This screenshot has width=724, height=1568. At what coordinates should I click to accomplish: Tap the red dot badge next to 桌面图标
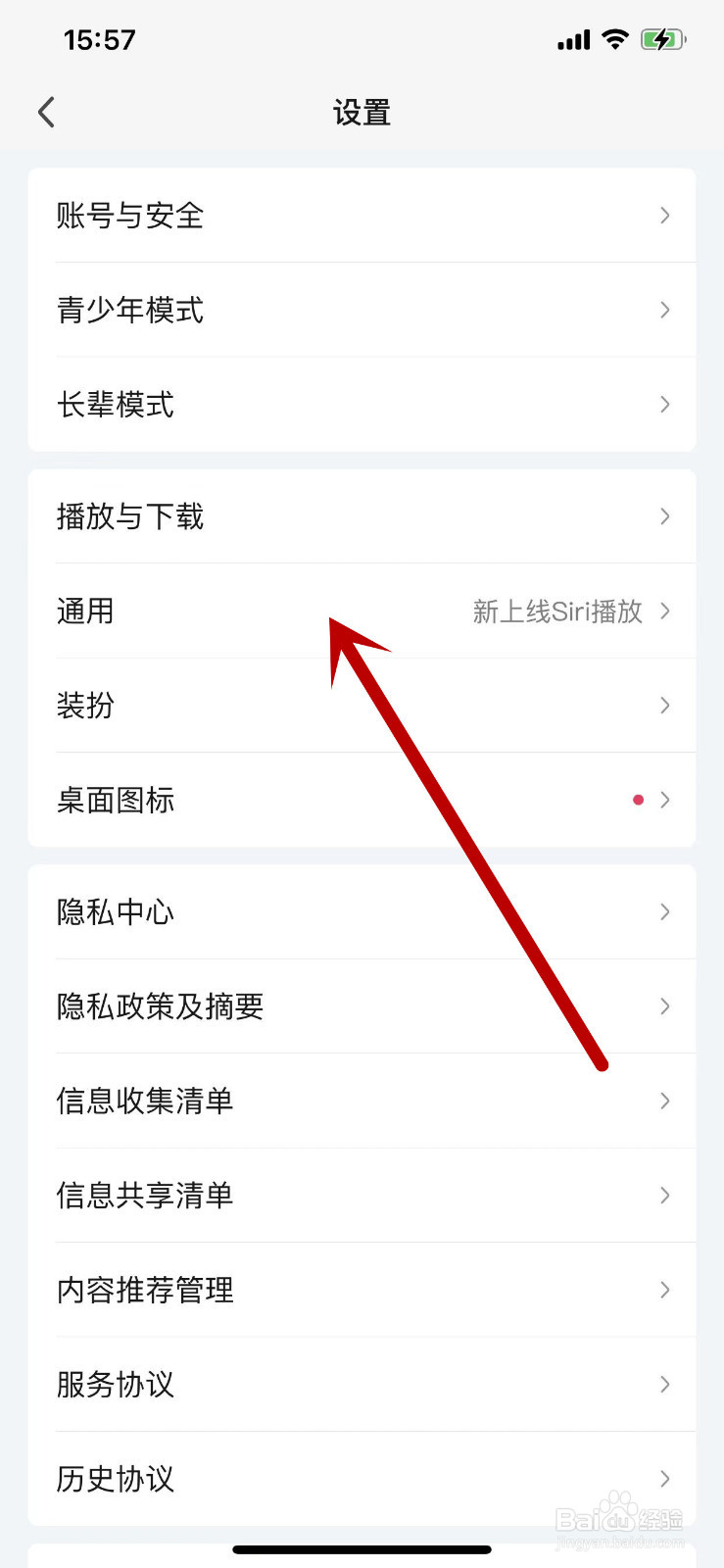[638, 800]
